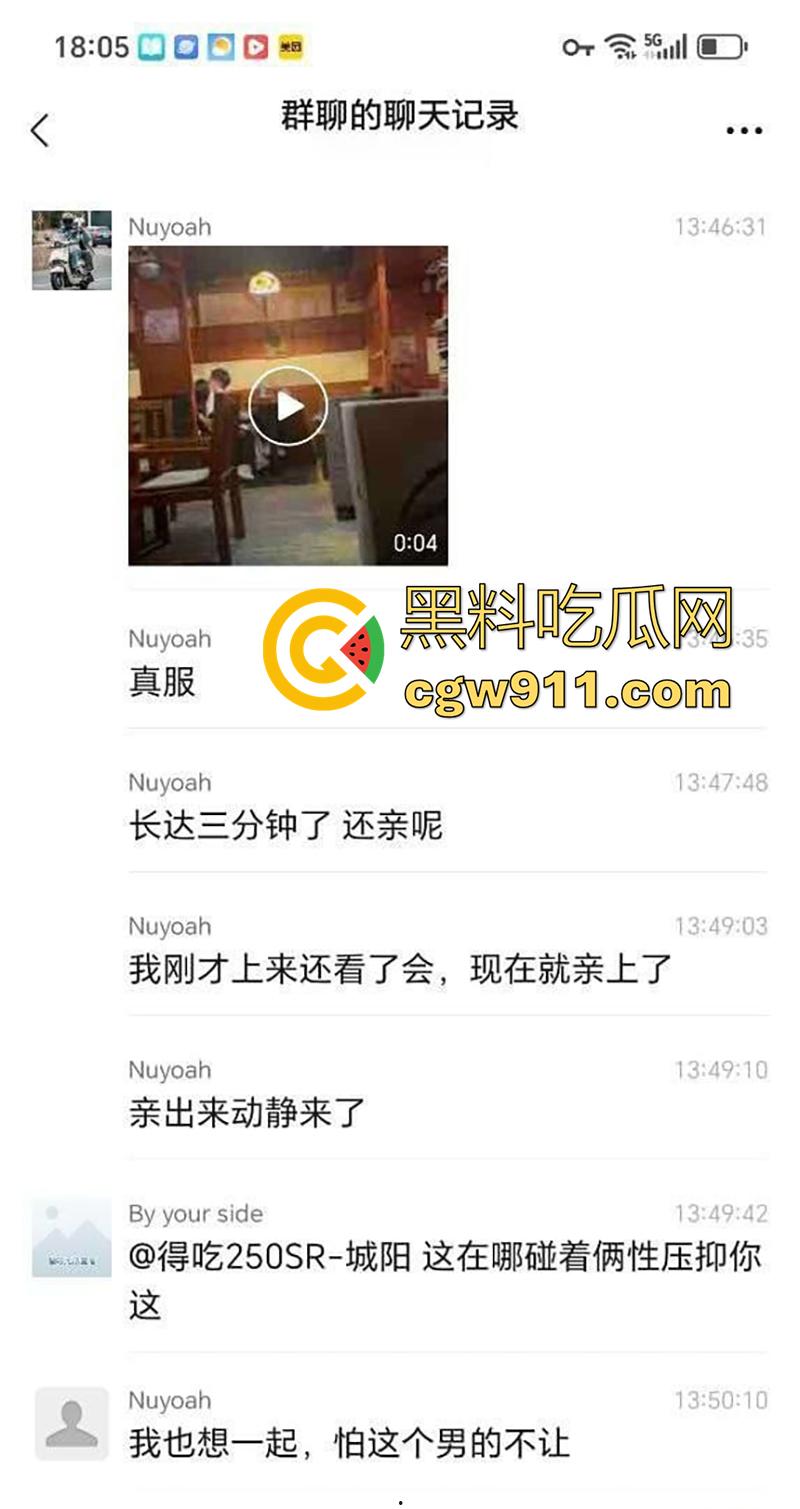
Task: Tap Nuyoah's scooter profile avatar
Action: click(69, 252)
